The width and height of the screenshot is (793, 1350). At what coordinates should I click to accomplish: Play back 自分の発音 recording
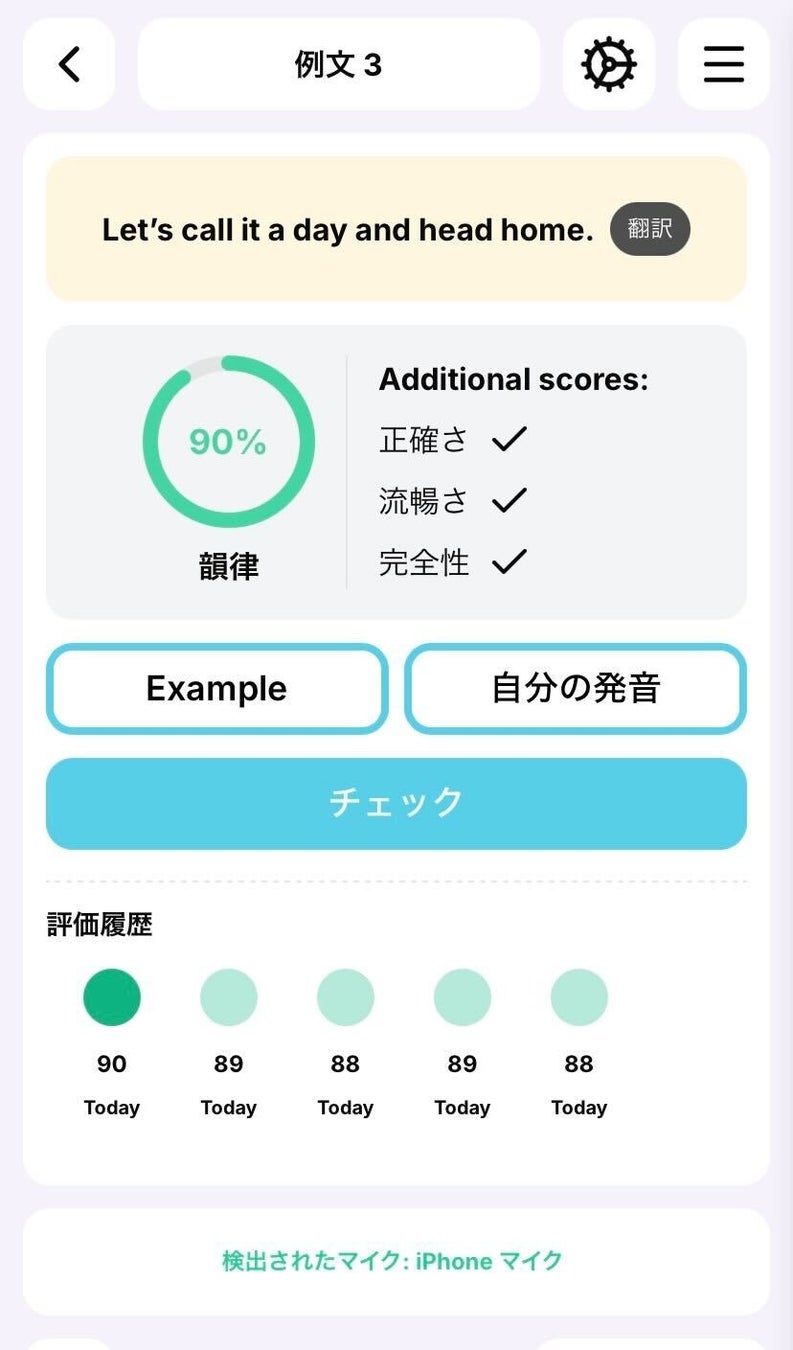pyautogui.click(x=575, y=688)
